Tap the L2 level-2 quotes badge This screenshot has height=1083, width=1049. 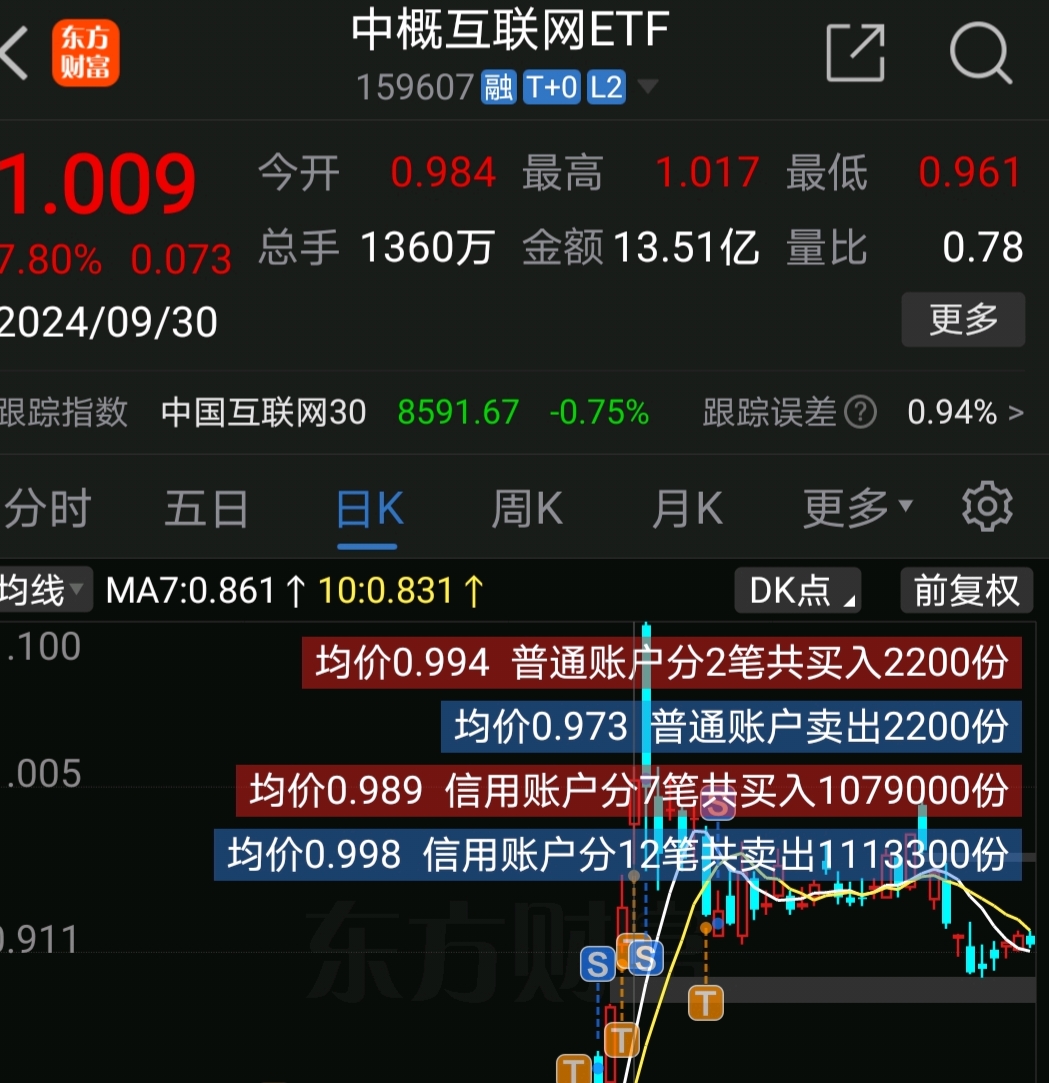coord(606,87)
